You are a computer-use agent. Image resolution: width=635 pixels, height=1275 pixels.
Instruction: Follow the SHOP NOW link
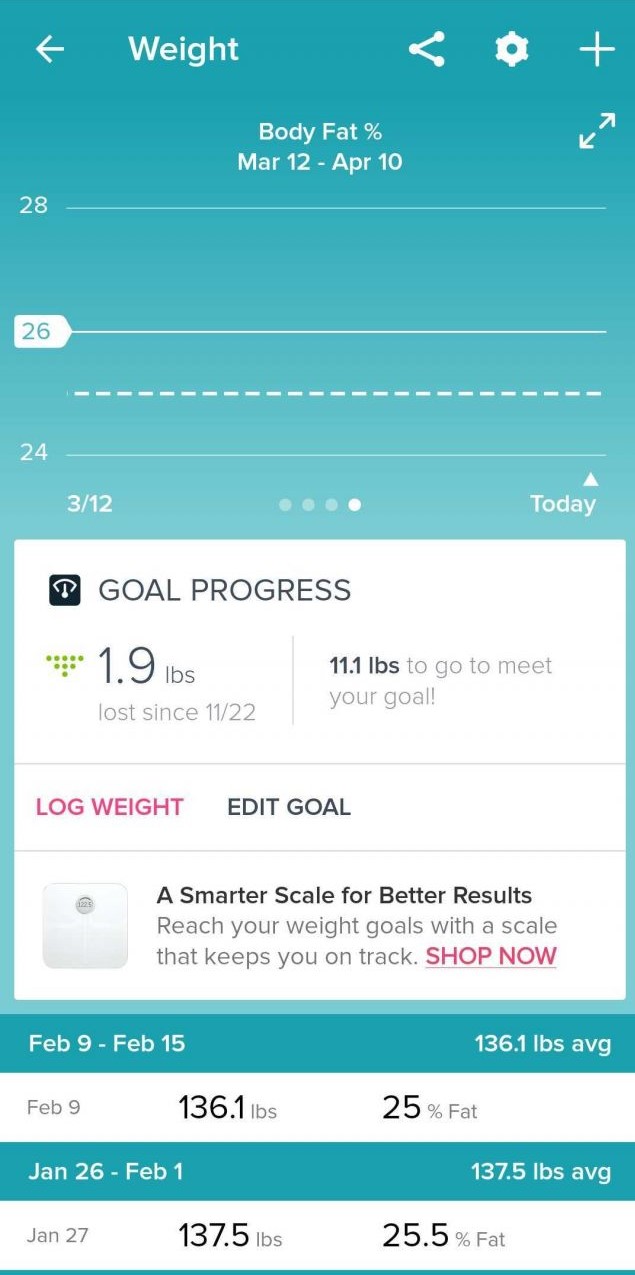(x=491, y=955)
